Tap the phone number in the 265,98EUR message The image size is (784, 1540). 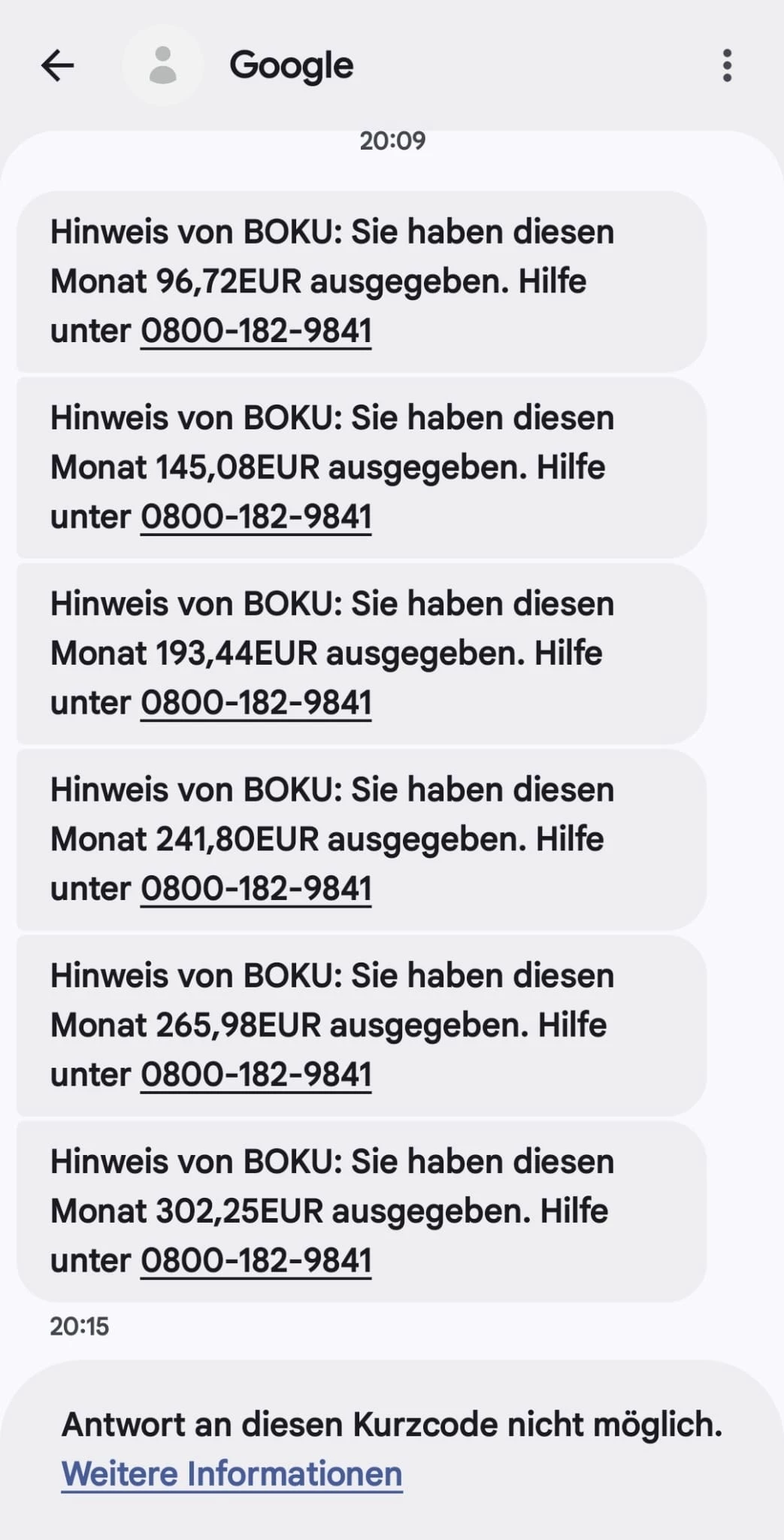click(x=256, y=1074)
